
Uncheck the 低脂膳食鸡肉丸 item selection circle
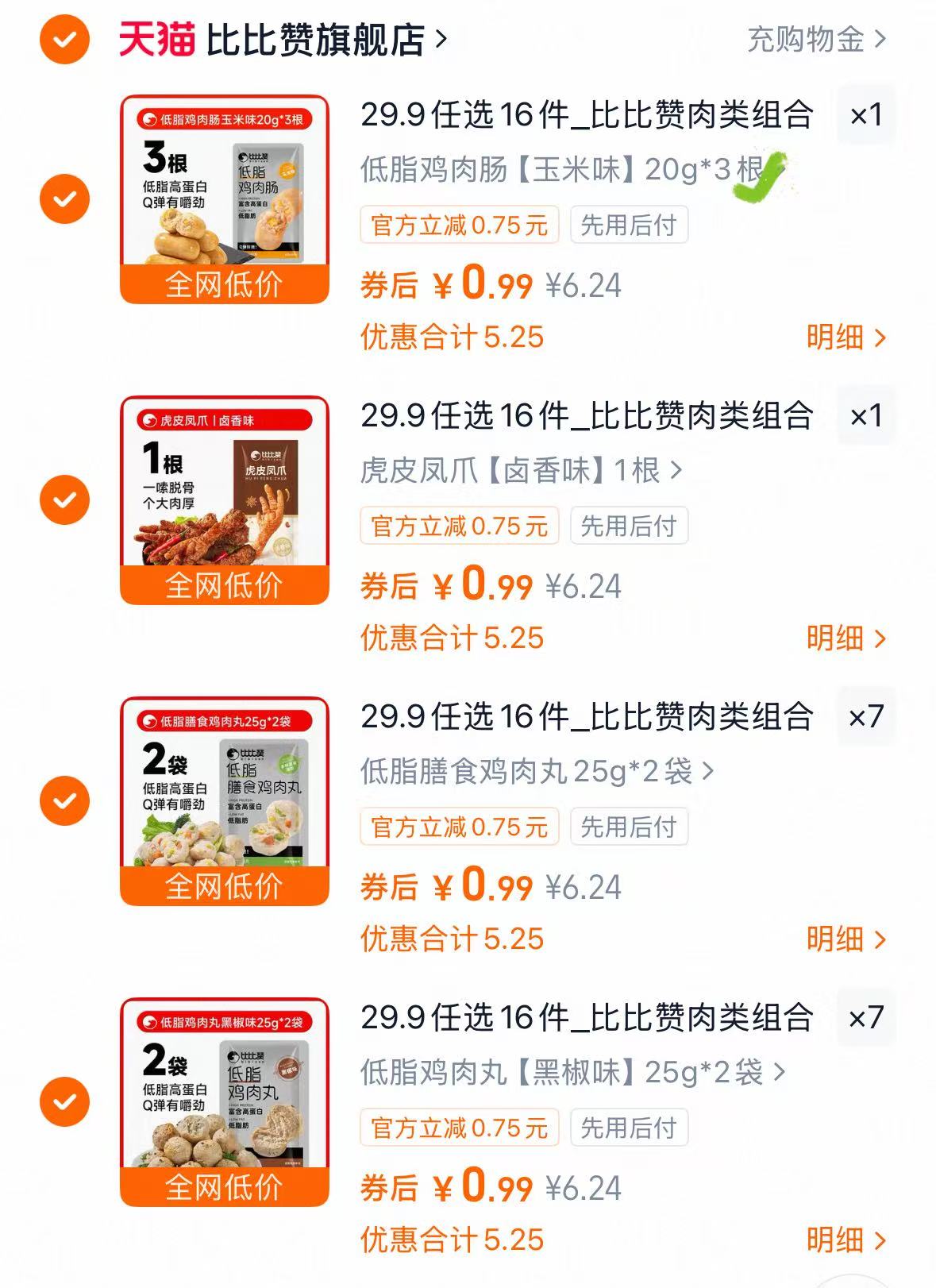pos(64,800)
